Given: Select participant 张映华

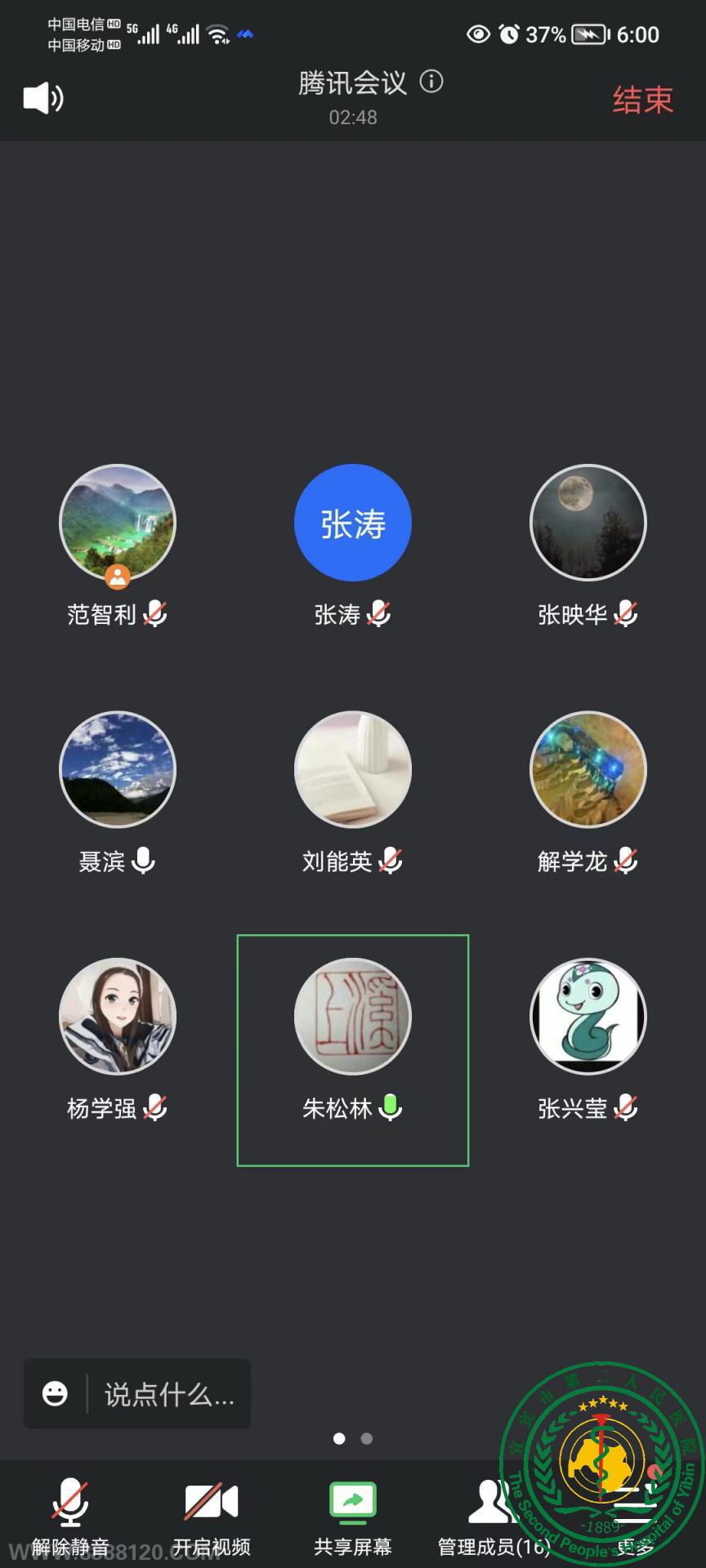Looking at the screenshot, I should [x=588, y=523].
